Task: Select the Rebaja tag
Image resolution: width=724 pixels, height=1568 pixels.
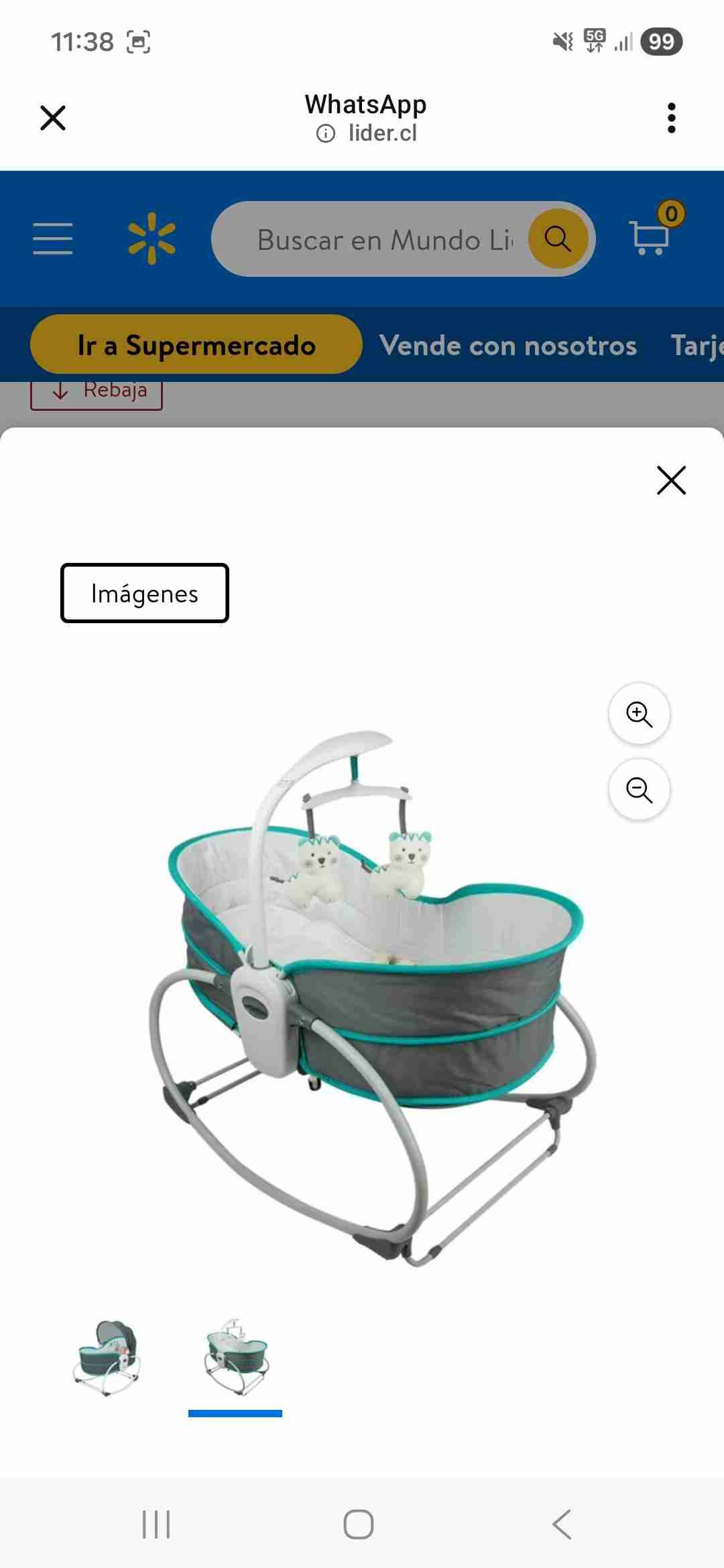Action: (97, 389)
